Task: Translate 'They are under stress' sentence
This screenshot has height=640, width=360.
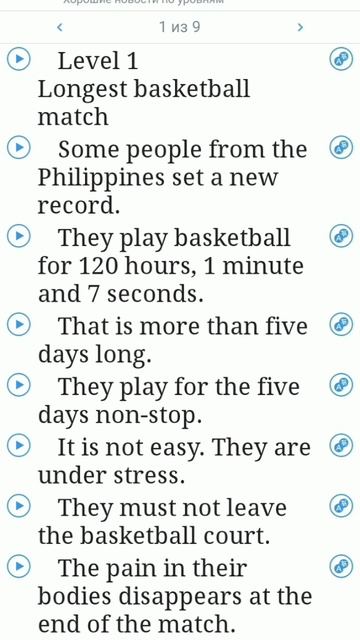Action: coord(341,446)
